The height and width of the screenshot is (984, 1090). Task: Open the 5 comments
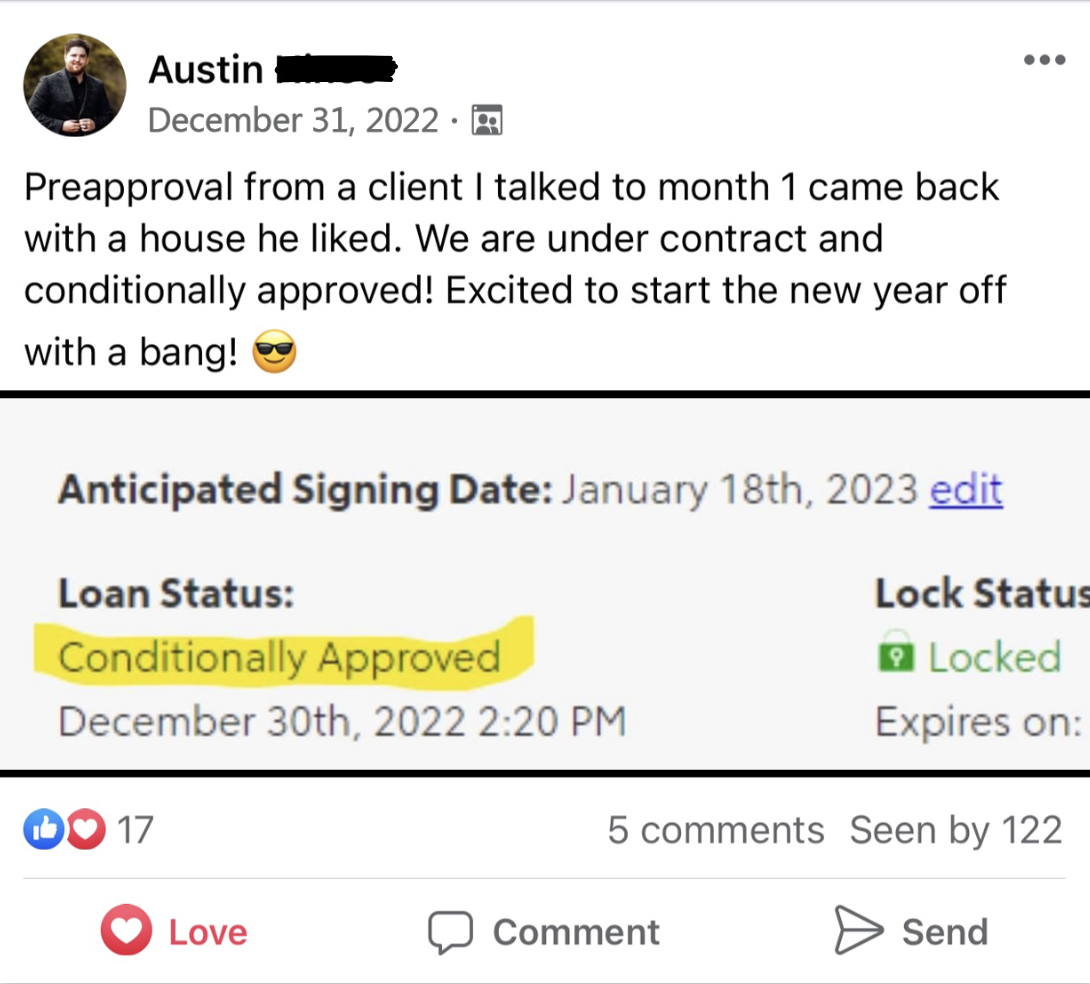(x=715, y=830)
